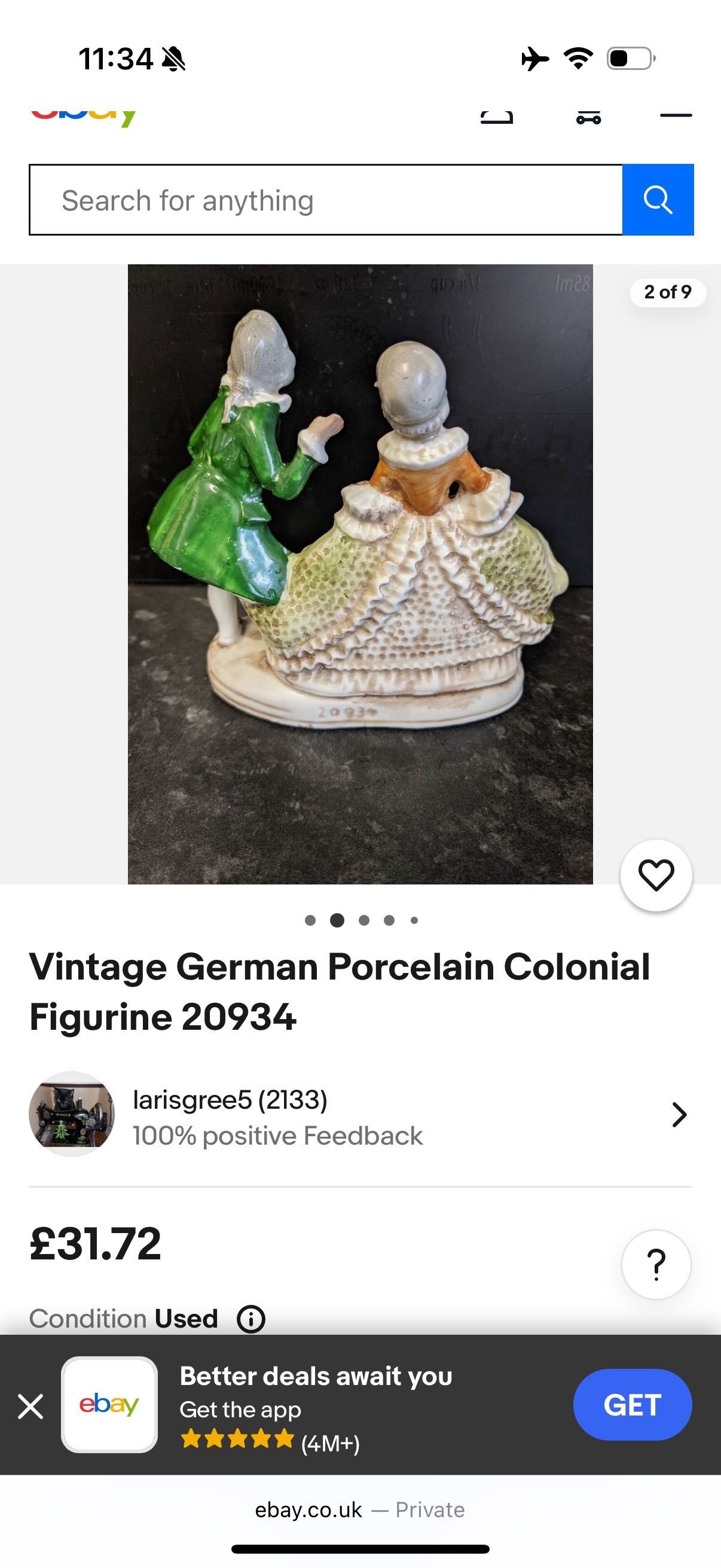
Task: Show condition info for Used
Action: [x=250, y=1319]
